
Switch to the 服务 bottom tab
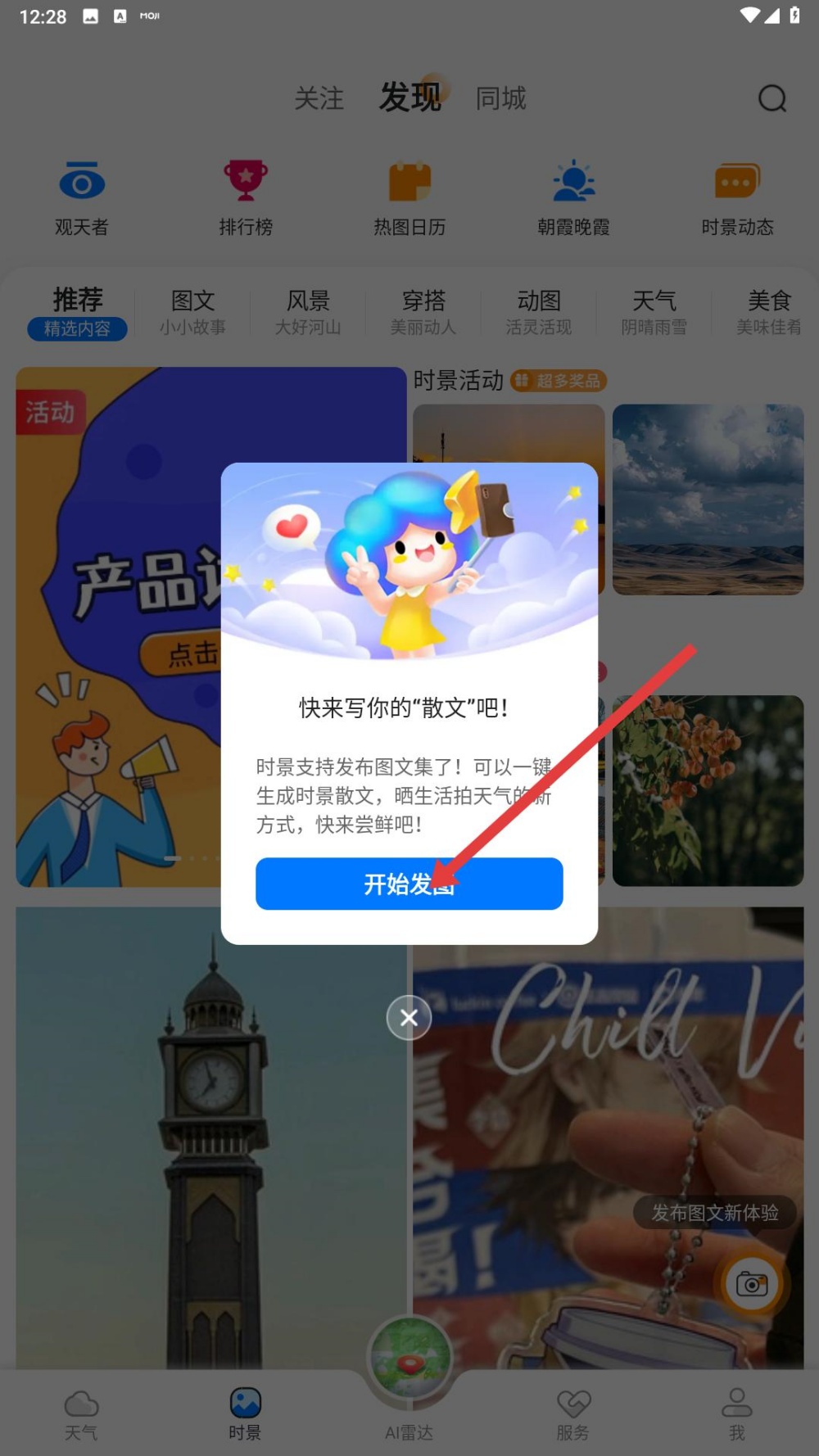tap(572, 1414)
